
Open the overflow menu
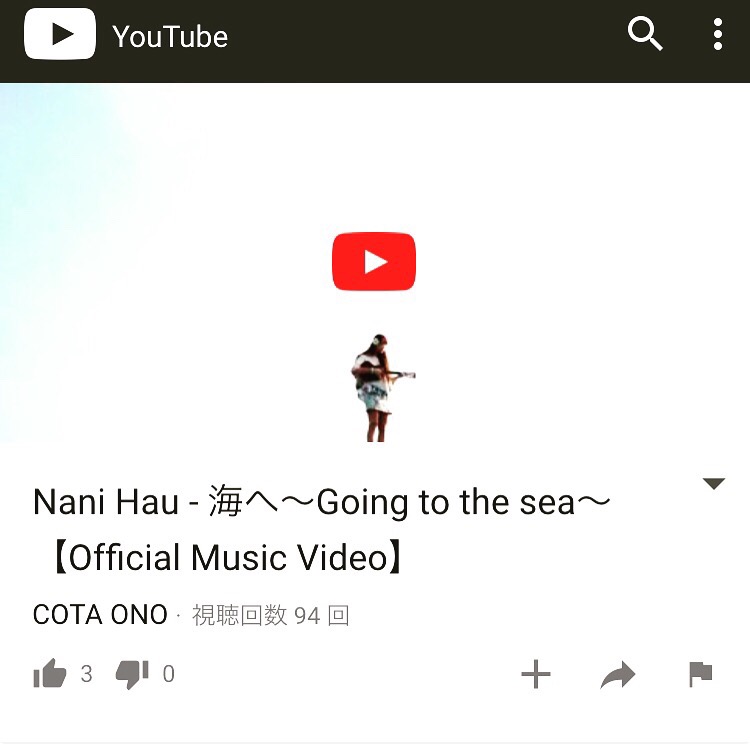[717, 35]
